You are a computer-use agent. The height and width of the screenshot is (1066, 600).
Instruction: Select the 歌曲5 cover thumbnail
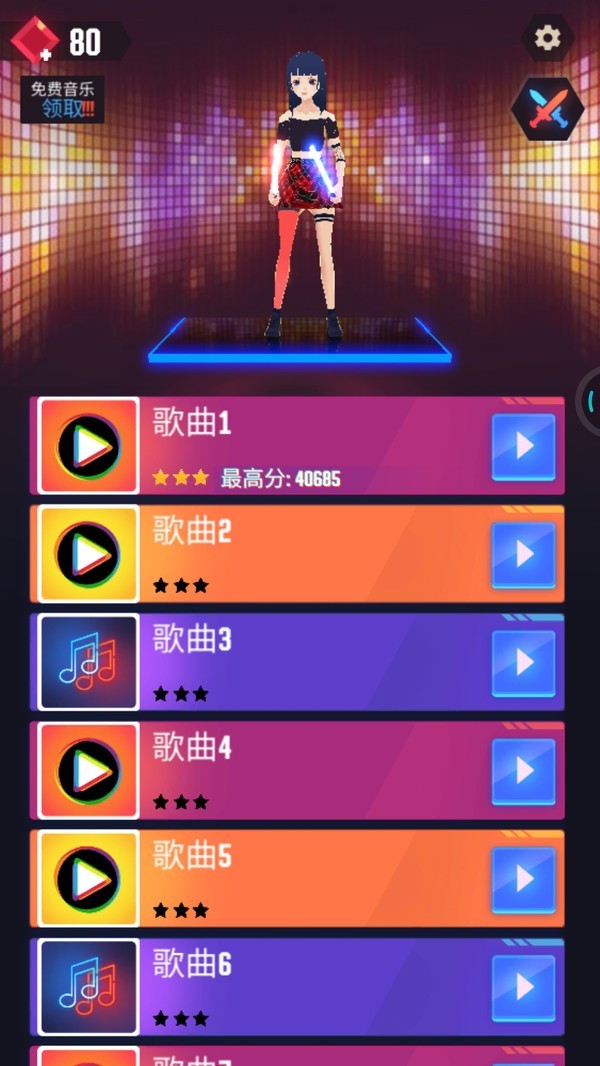pos(89,878)
